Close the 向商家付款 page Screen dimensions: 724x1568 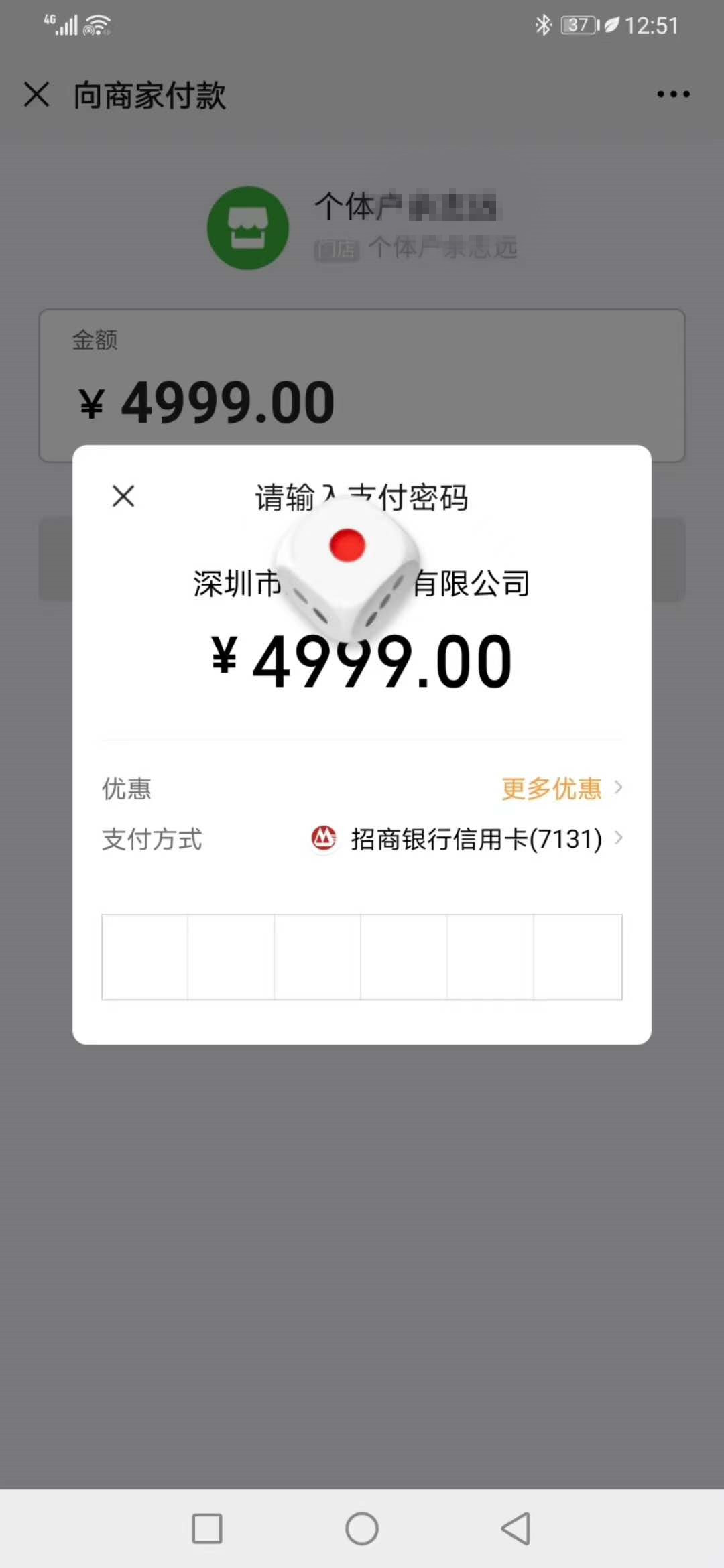[37, 94]
